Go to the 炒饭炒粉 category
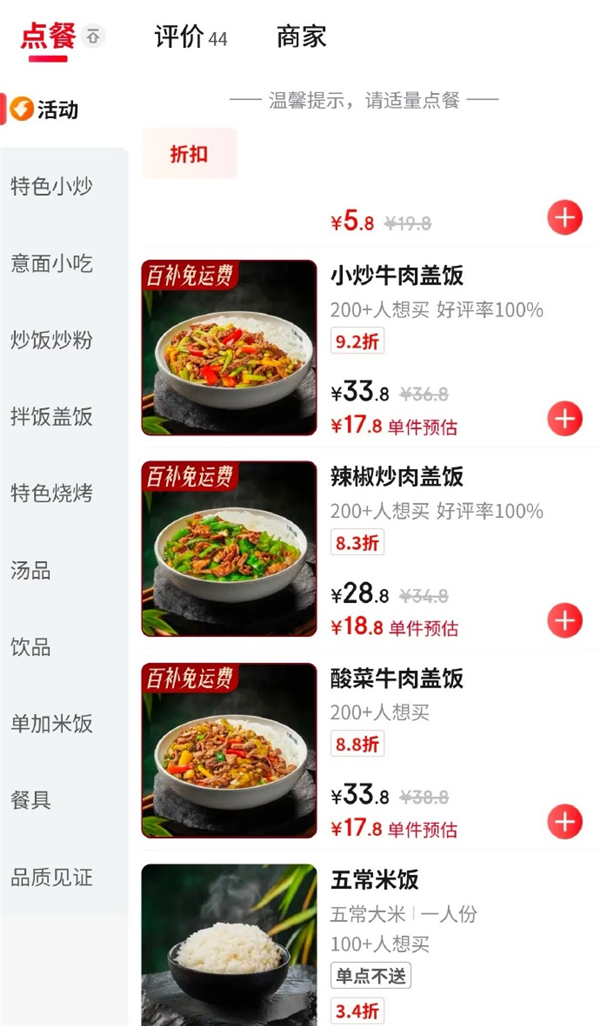This screenshot has width=600, height=1026. point(52,340)
